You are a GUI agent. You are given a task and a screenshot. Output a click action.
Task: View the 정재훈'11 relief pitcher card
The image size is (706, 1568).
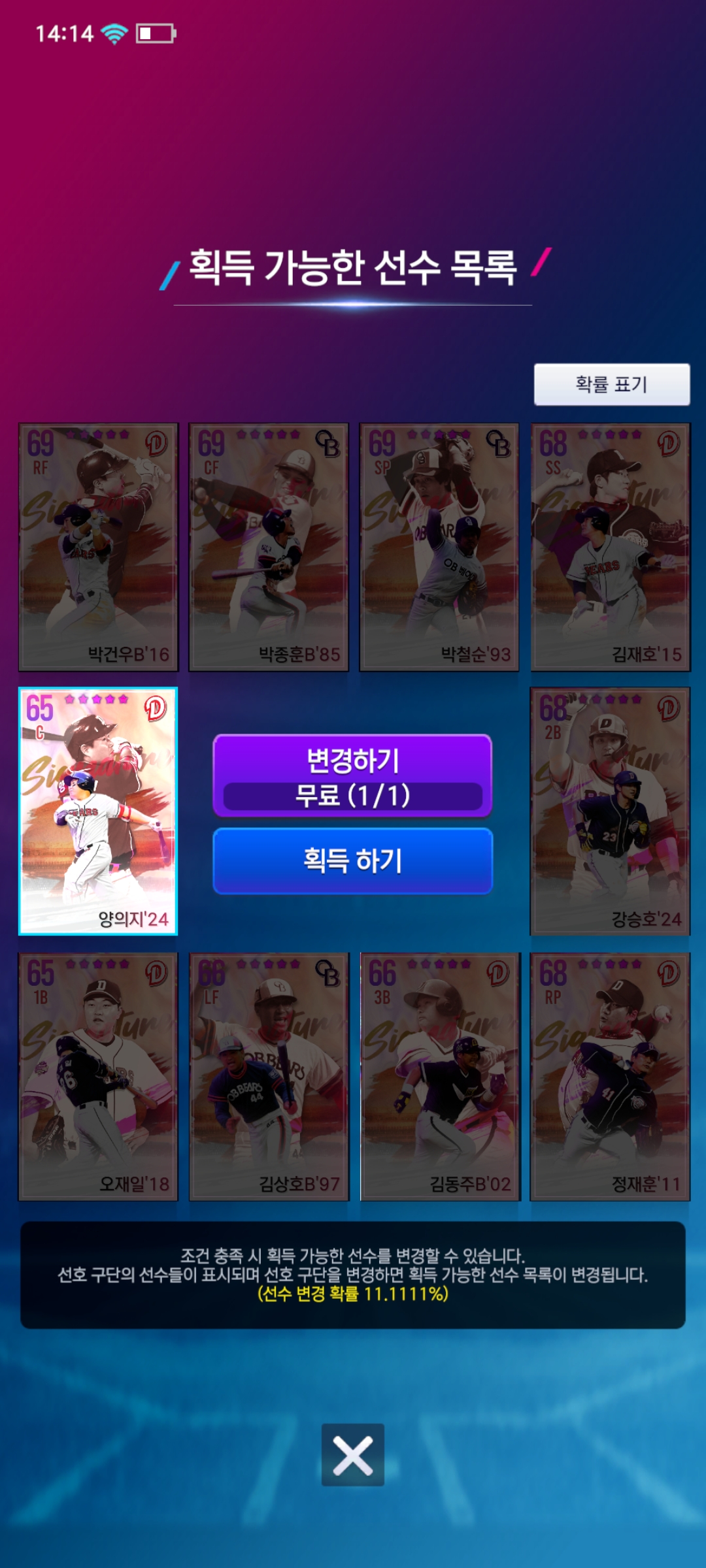pos(610,1076)
